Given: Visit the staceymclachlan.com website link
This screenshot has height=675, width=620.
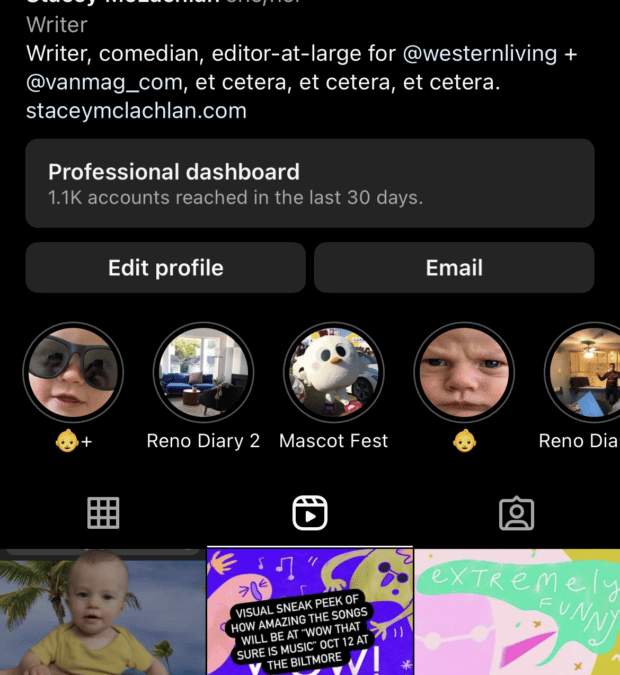Looking at the screenshot, I should click(x=136, y=111).
